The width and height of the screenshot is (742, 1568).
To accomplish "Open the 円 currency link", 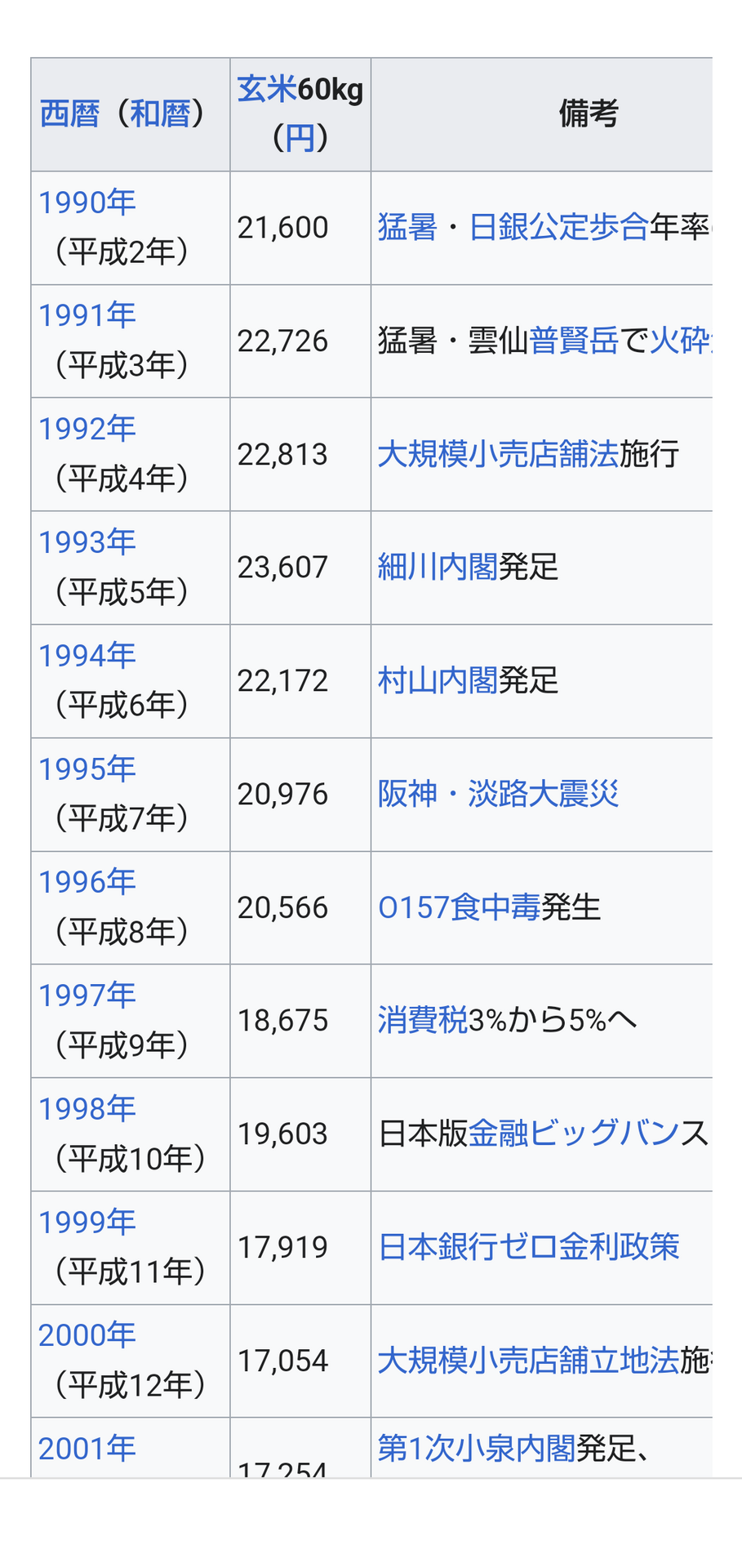I will tap(300, 138).
